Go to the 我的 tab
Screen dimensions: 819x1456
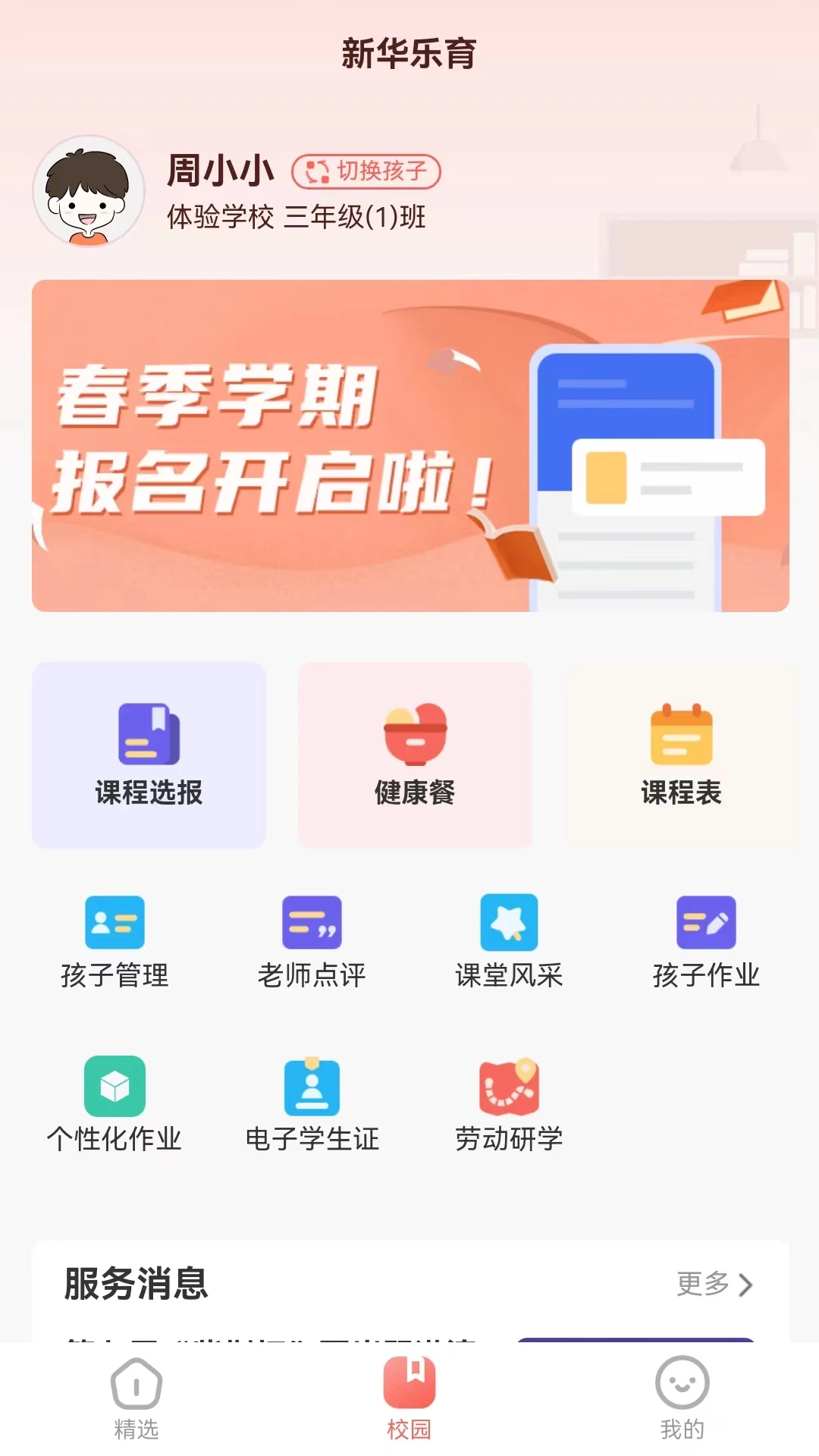pos(682,1399)
